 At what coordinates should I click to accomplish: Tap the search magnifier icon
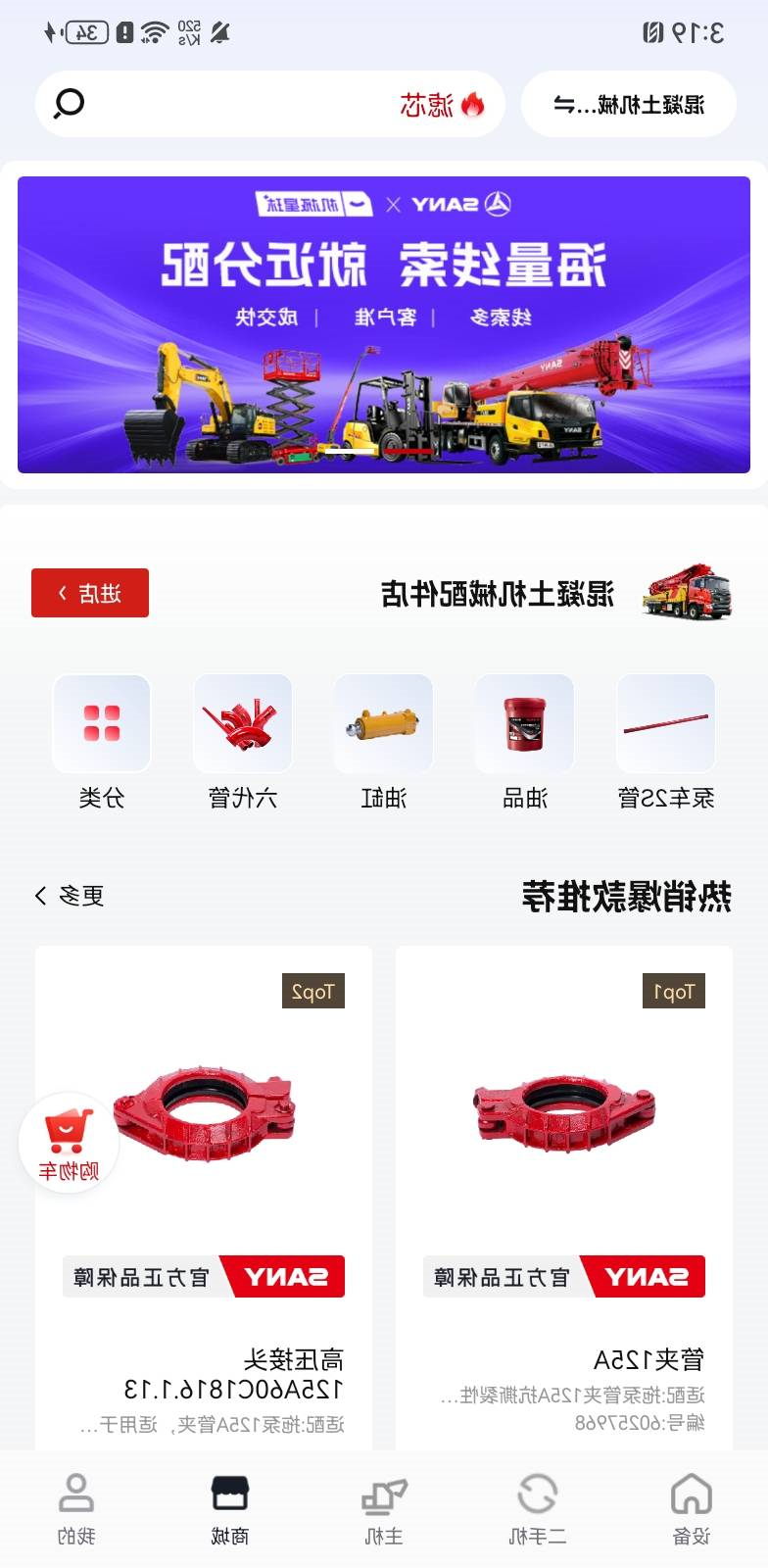[69, 104]
